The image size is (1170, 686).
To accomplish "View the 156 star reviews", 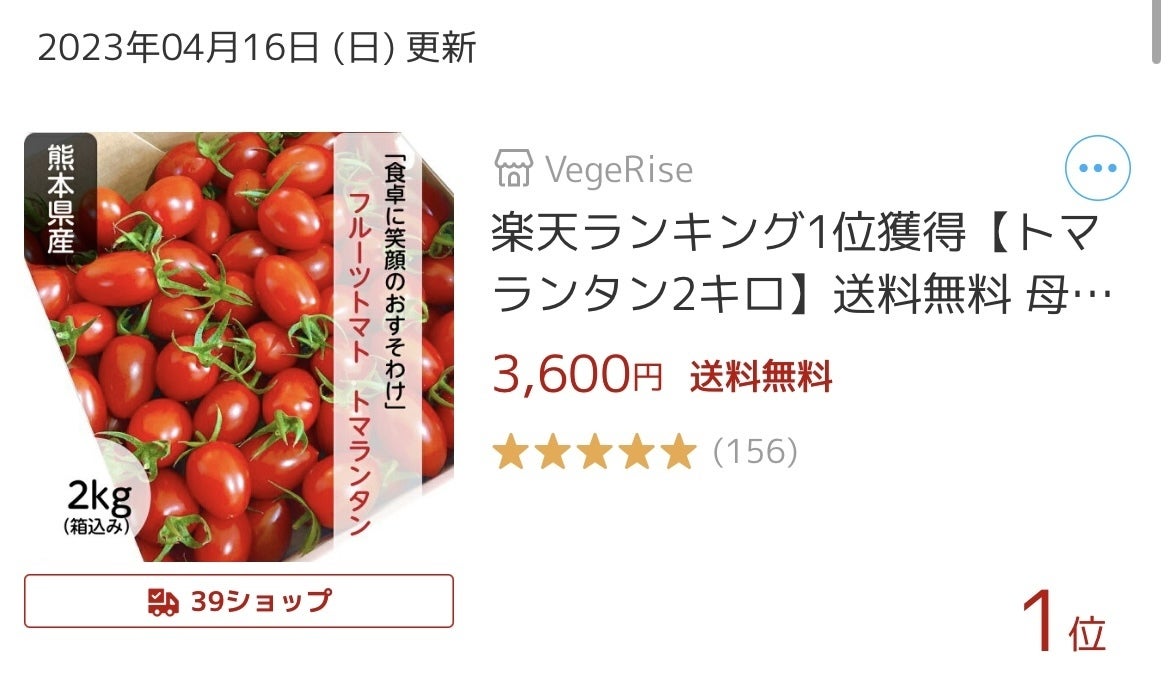I will coord(645,453).
